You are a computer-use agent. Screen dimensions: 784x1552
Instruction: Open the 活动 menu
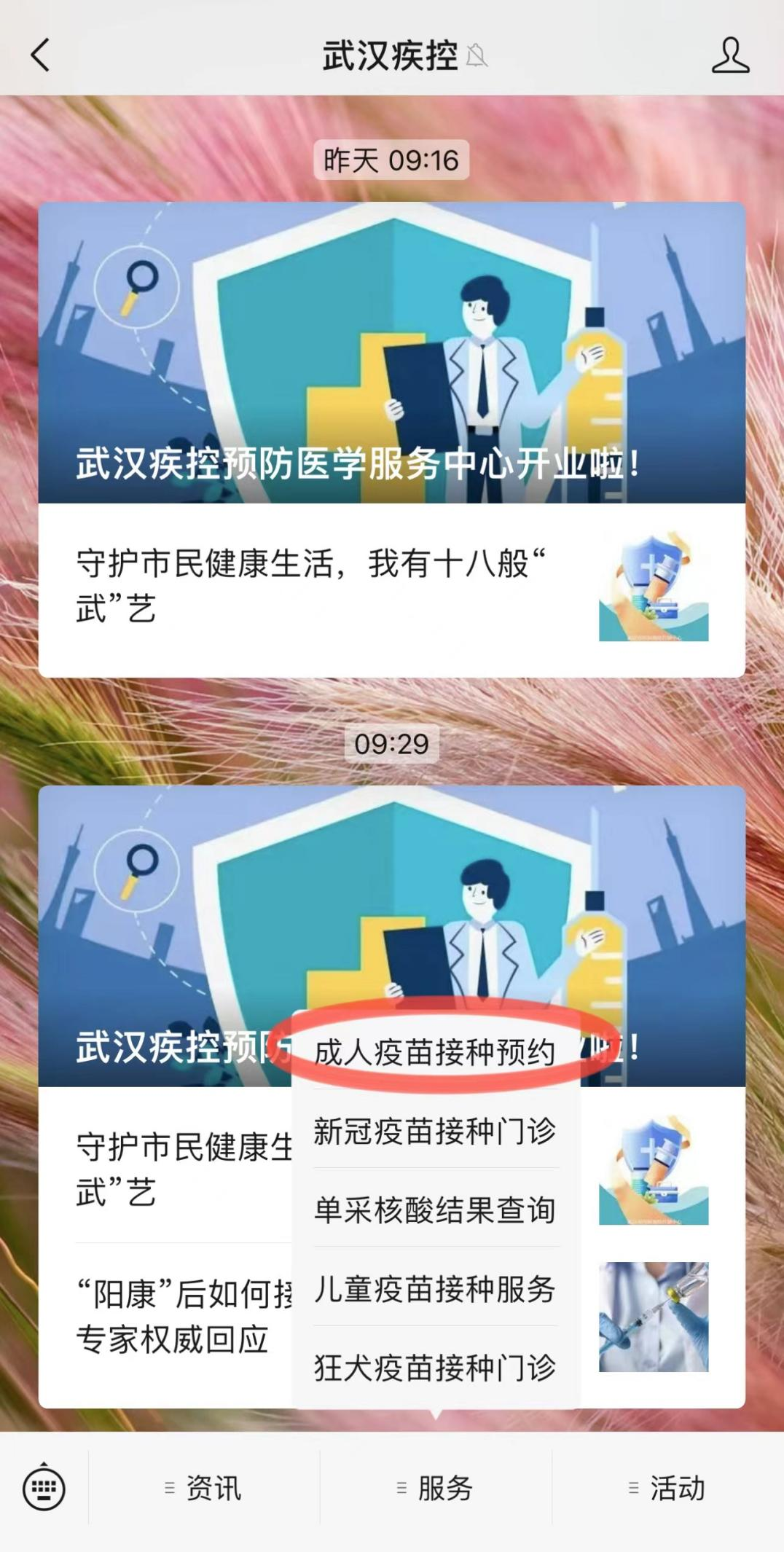(x=667, y=1488)
